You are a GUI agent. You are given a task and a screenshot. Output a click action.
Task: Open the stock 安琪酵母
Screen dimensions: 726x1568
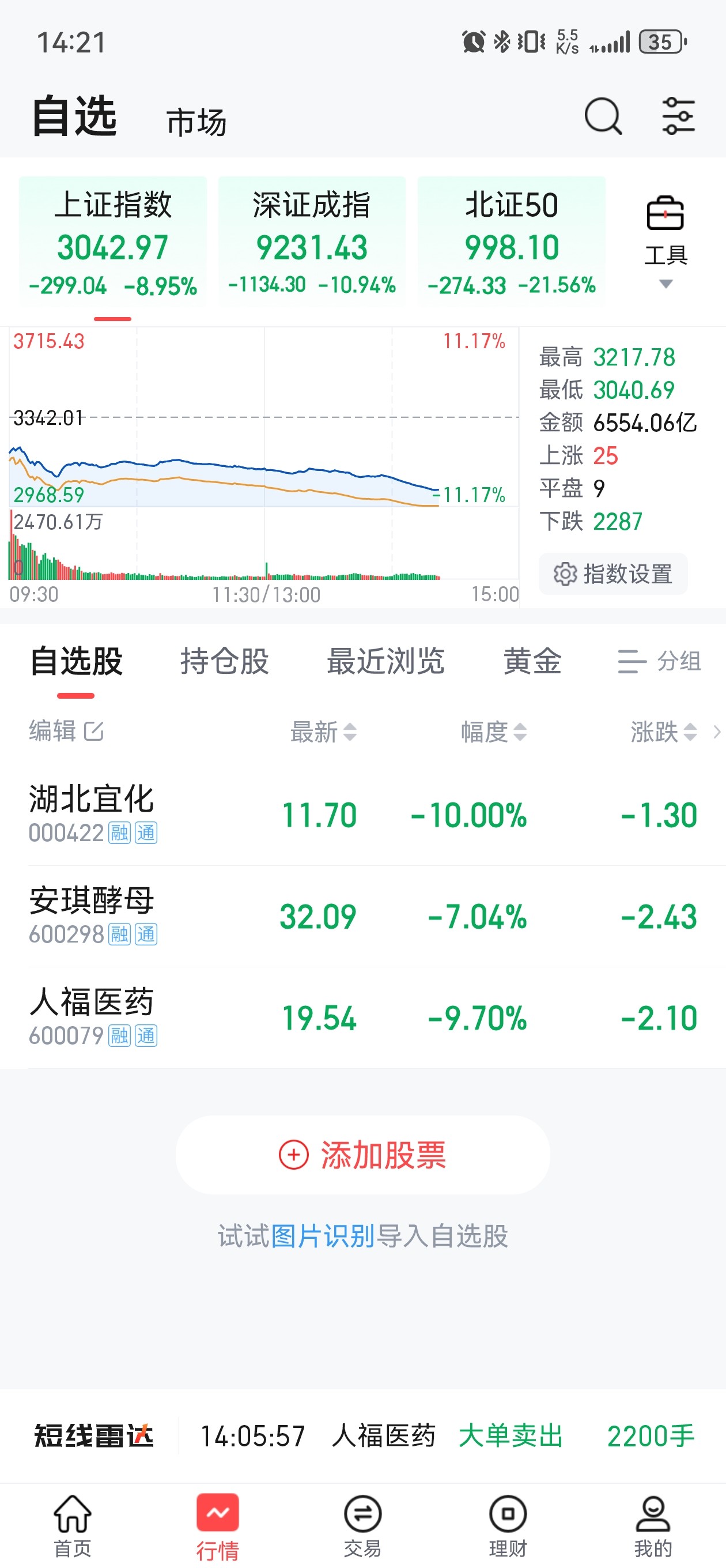[362, 916]
